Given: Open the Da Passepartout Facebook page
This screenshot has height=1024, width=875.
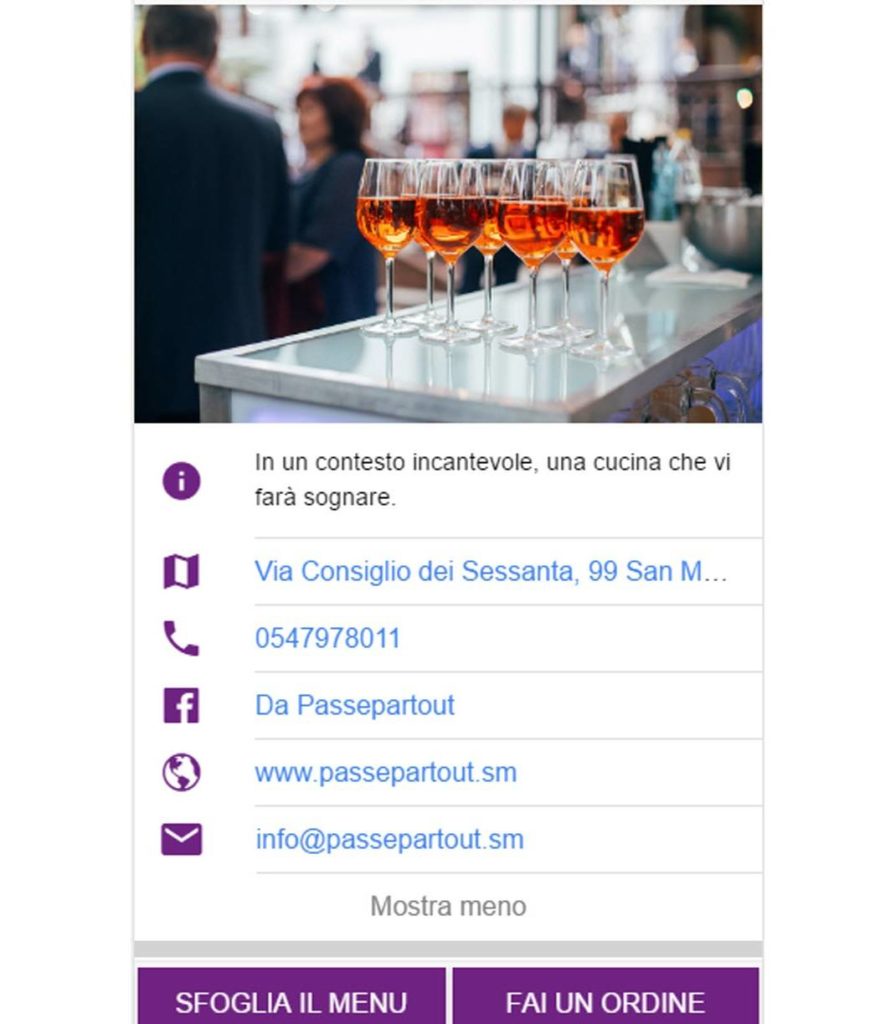Looking at the screenshot, I should (x=355, y=705).
